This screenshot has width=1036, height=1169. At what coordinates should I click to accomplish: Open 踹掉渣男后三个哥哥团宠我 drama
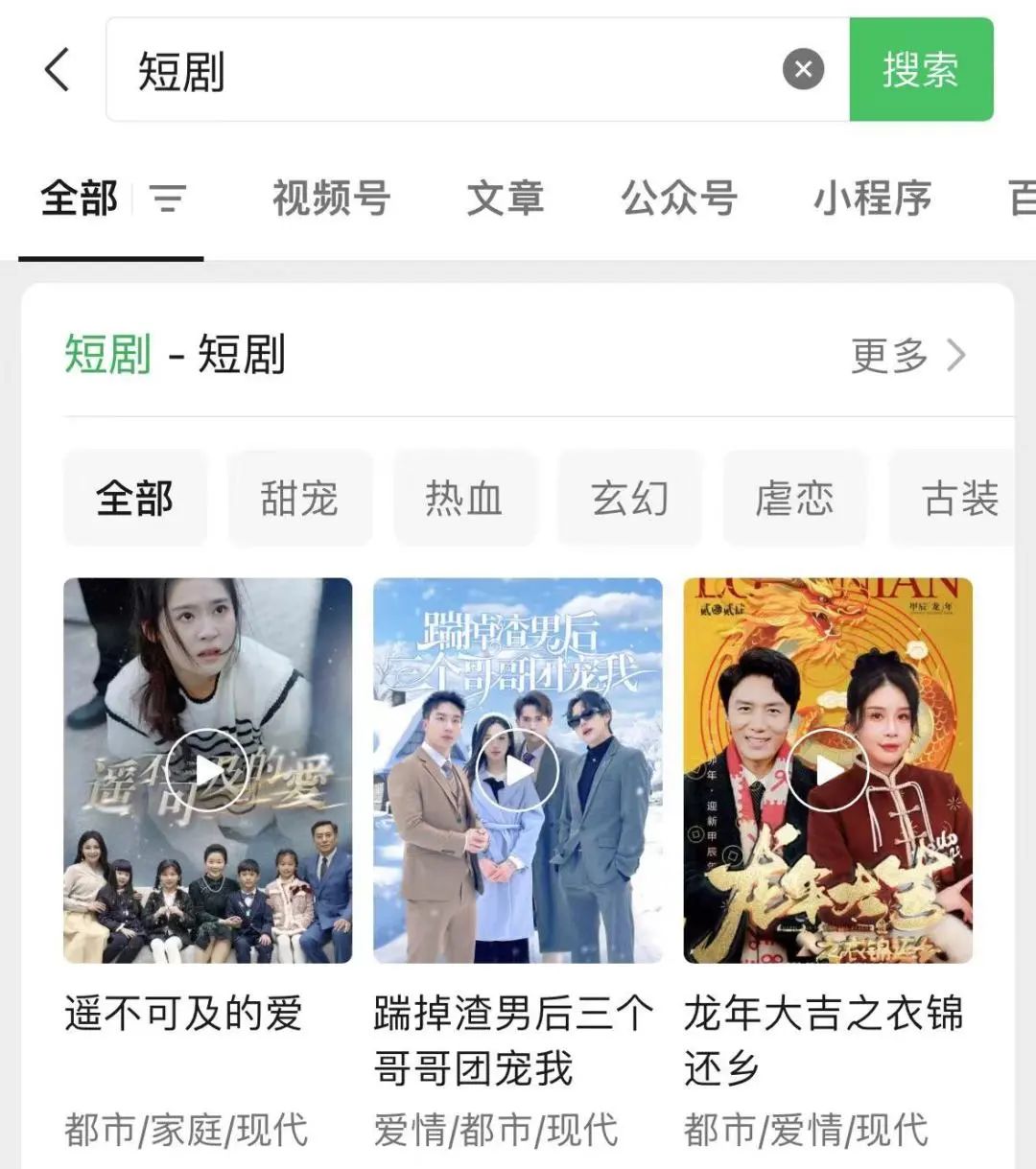(x=517, y=770)
